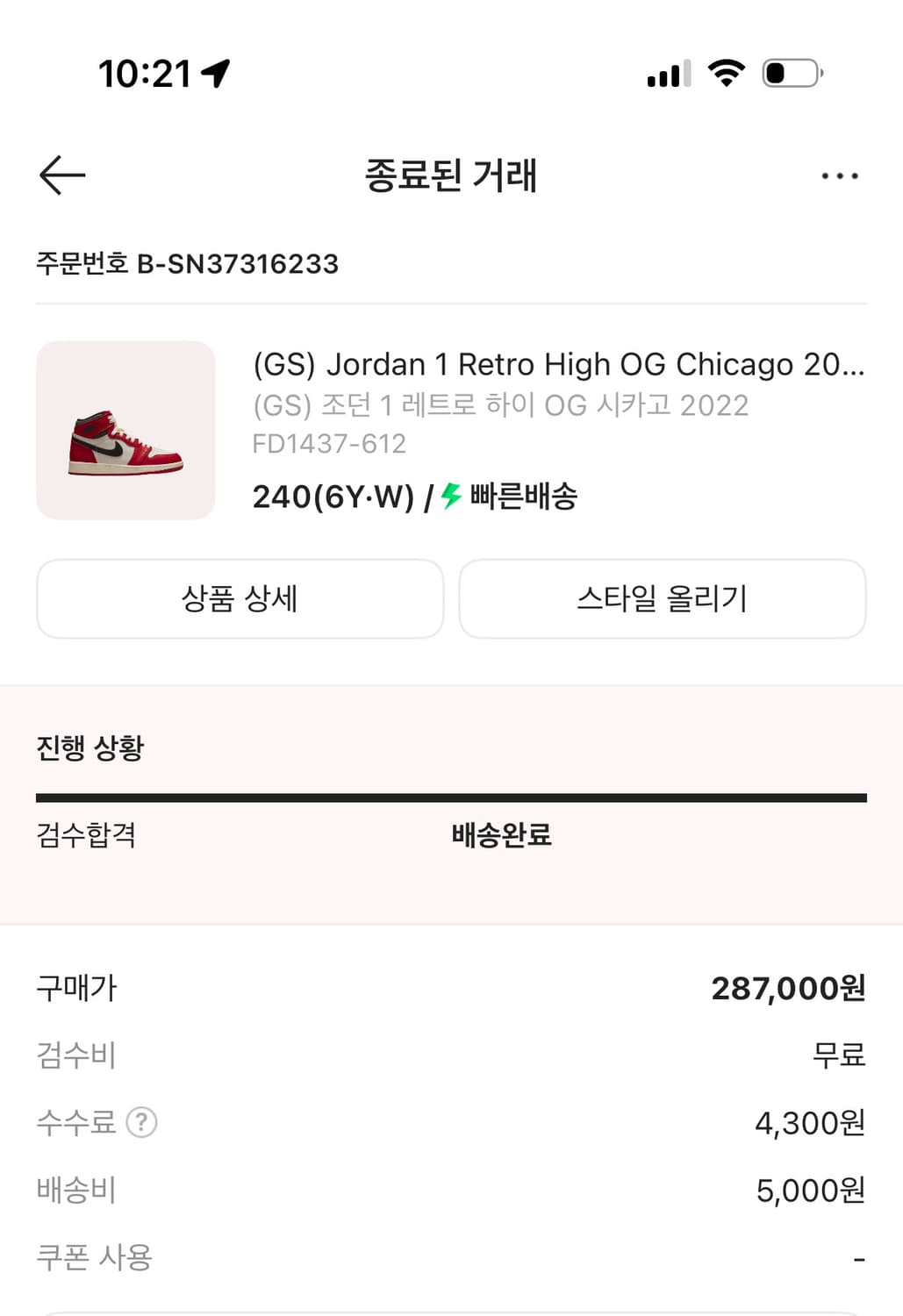
Task: Tap the lightning bolt 빠른배송 icon
Action: click(x=448, y=498)
